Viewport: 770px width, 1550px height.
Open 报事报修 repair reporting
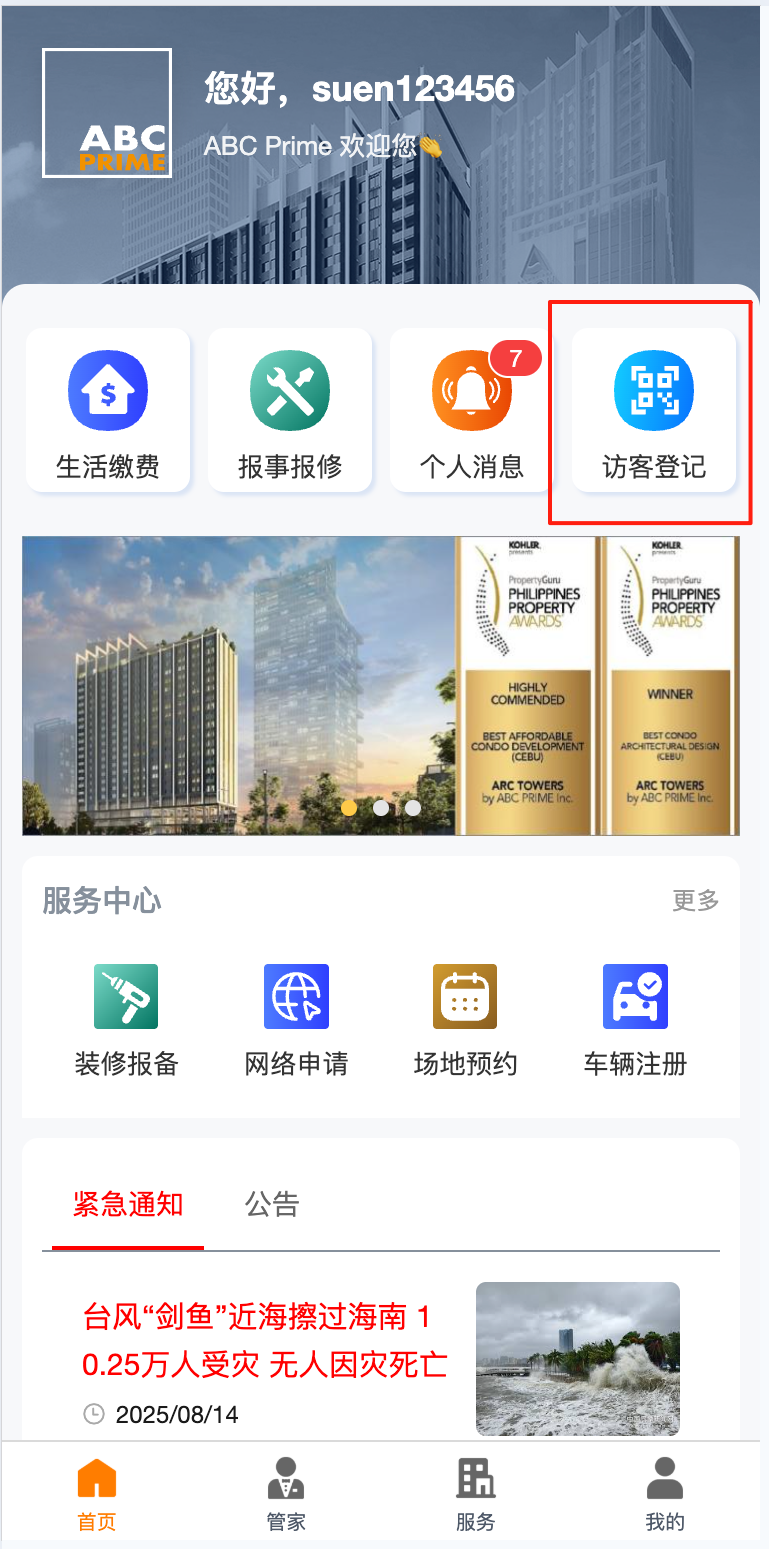(x=290, y=411)
